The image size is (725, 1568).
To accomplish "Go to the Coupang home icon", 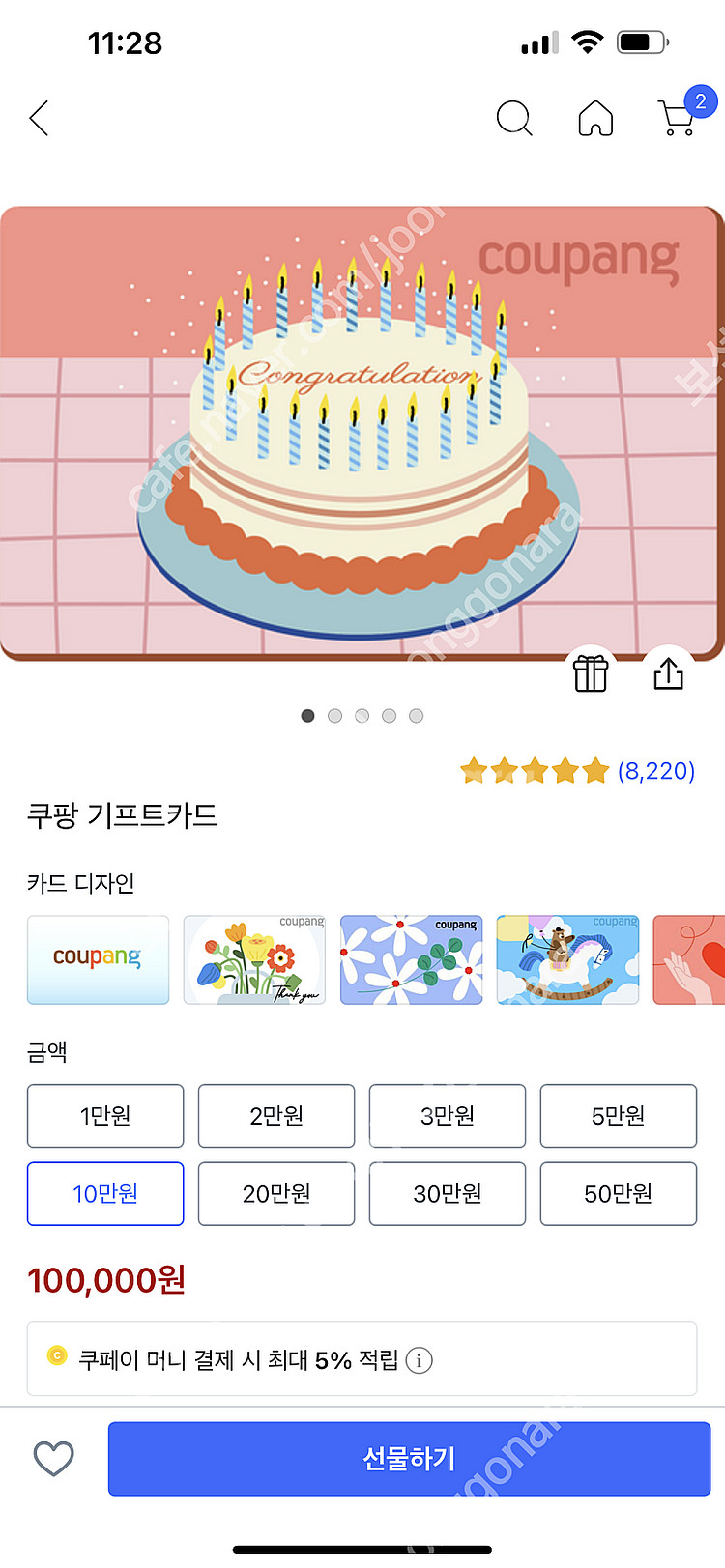I will click(595, 117).
